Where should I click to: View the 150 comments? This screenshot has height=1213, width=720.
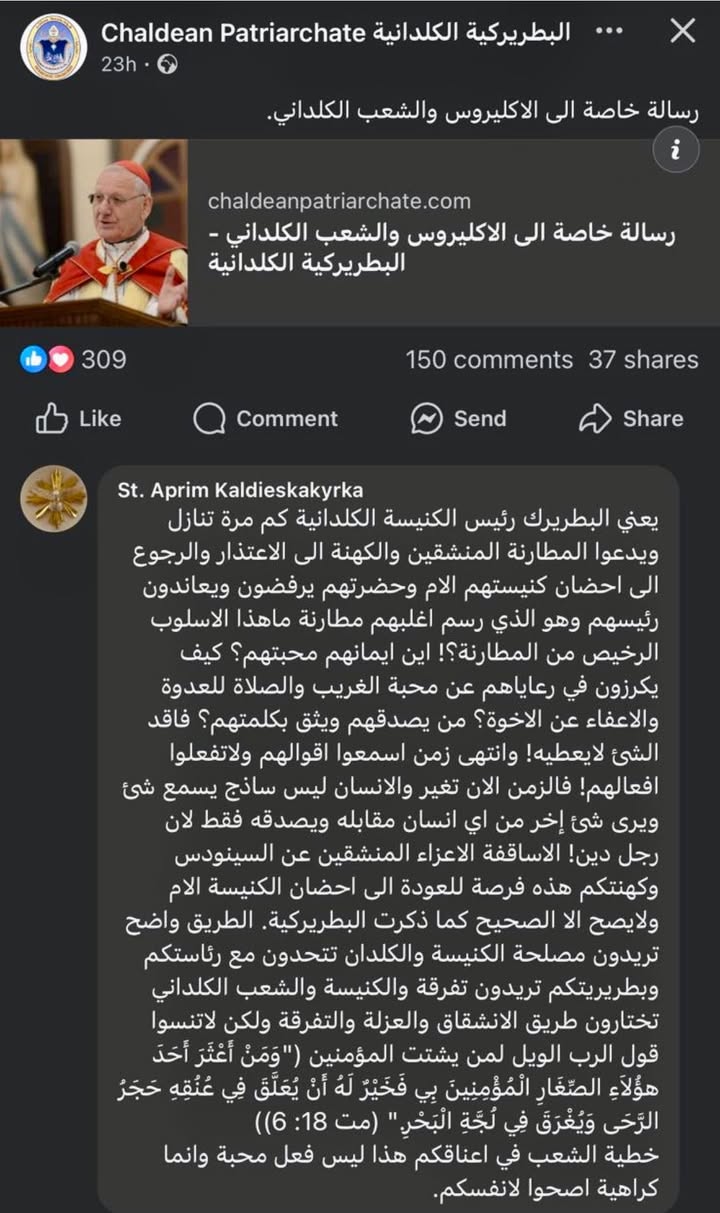(x=489, y=360)
